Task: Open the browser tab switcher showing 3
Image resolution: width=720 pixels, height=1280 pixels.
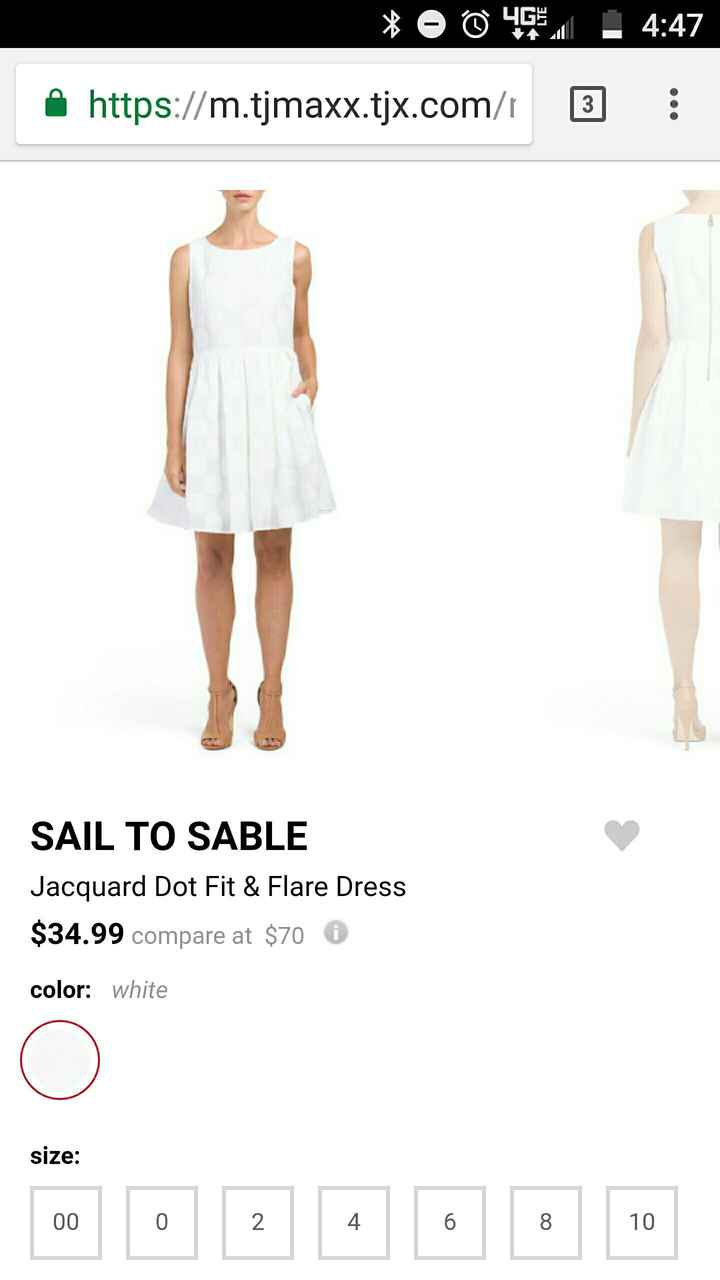Action: click(588, 104)
